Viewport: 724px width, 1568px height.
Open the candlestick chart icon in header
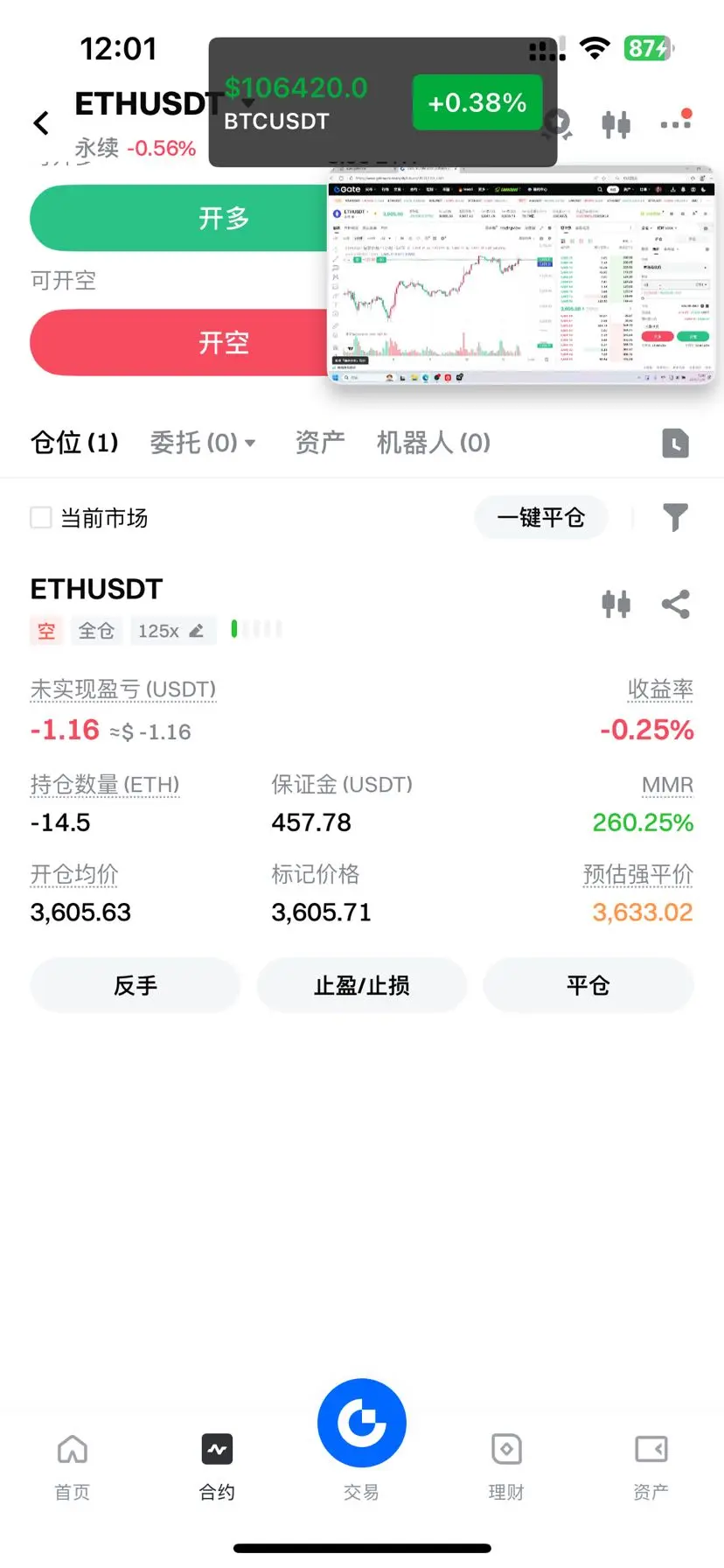(616, 124)
